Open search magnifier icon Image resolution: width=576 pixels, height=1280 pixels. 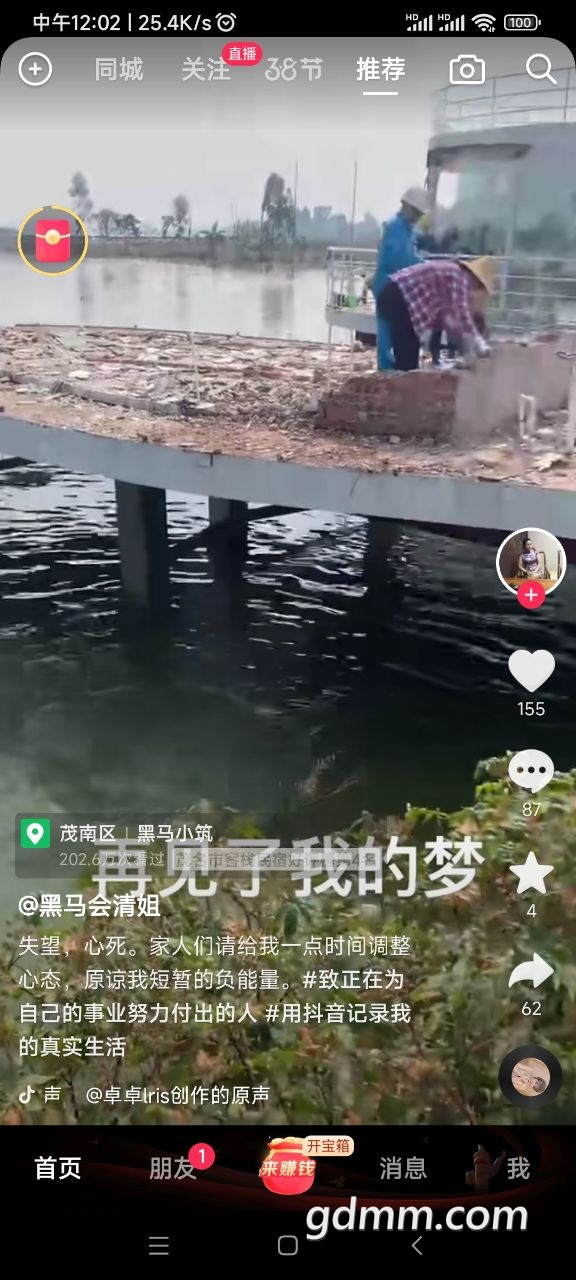541,69
